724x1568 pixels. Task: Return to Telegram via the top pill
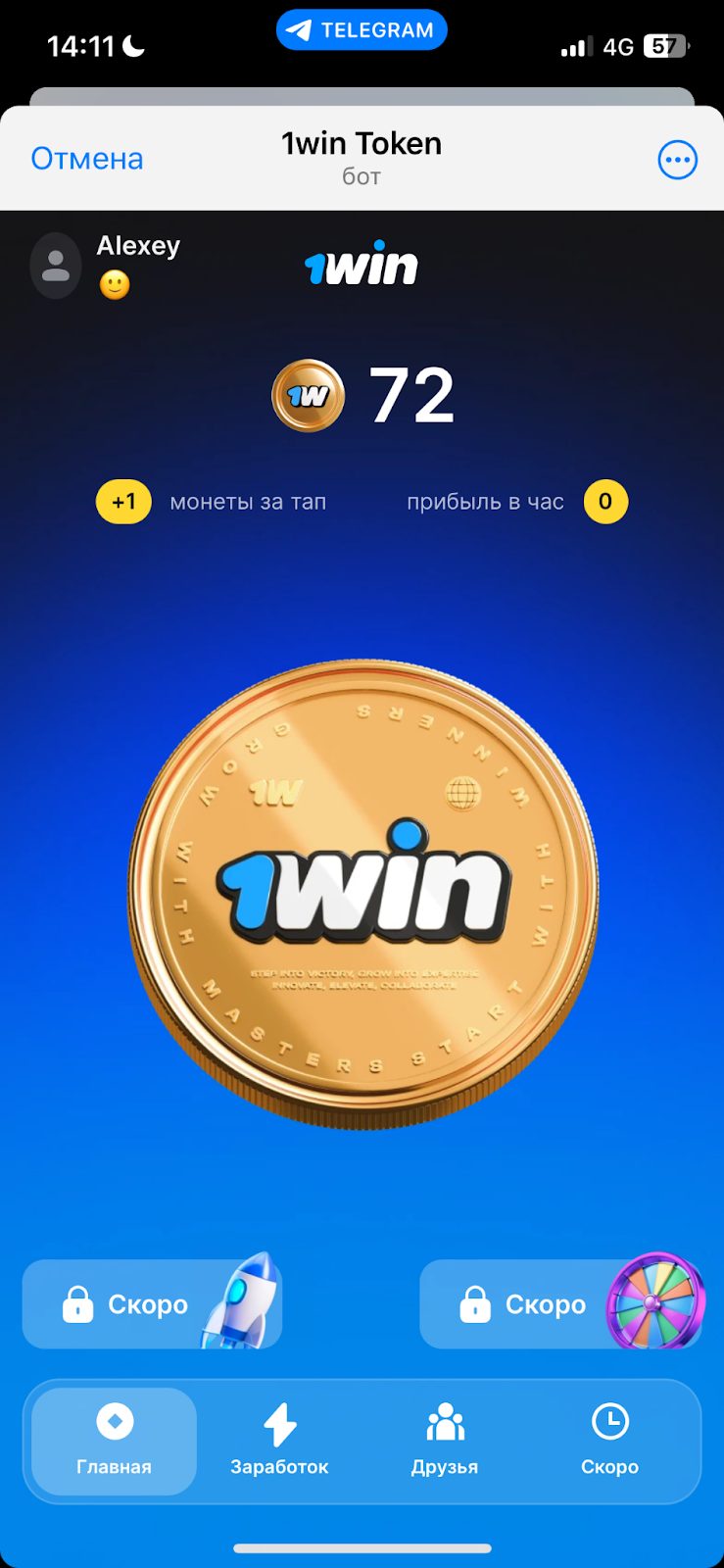[362, 30]
